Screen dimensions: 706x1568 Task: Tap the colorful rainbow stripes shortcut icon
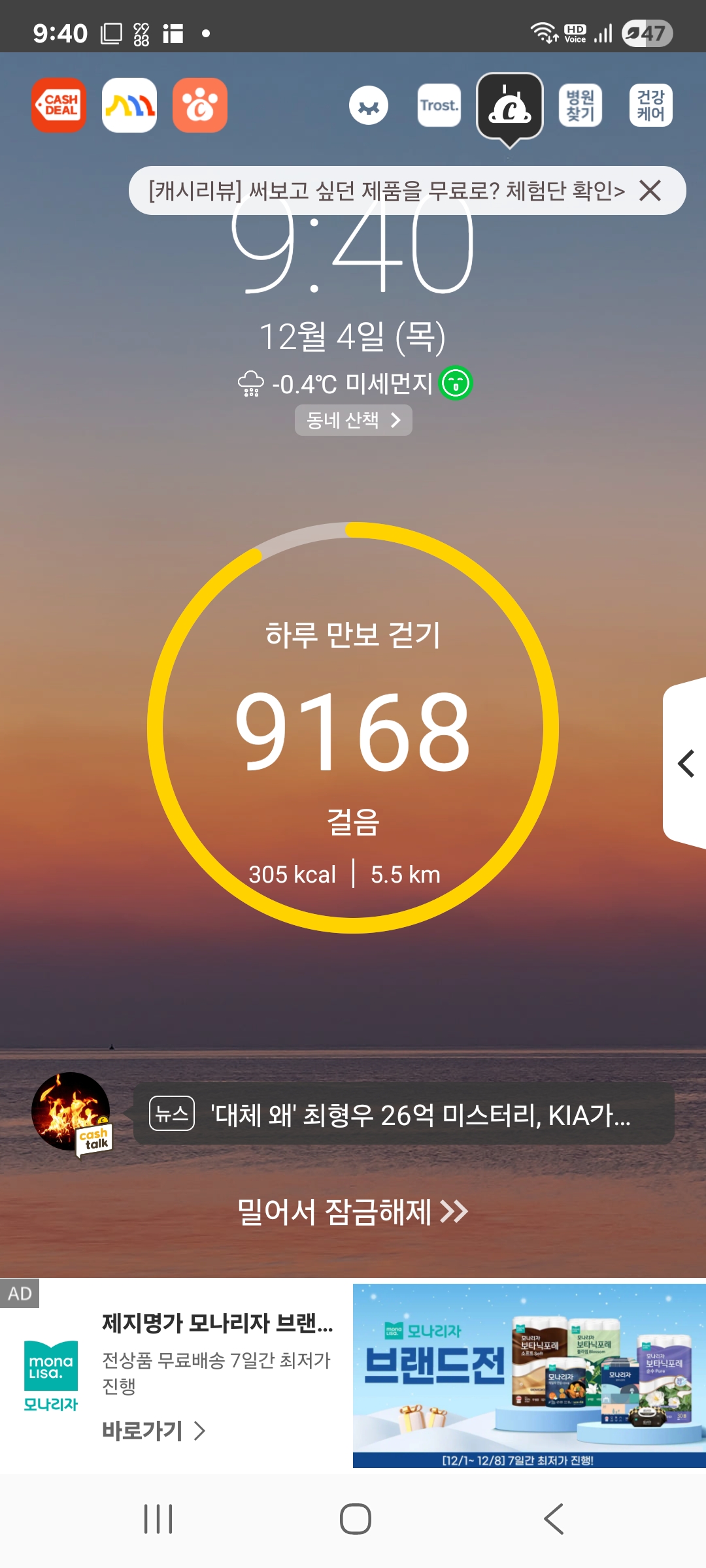[129, 105]
